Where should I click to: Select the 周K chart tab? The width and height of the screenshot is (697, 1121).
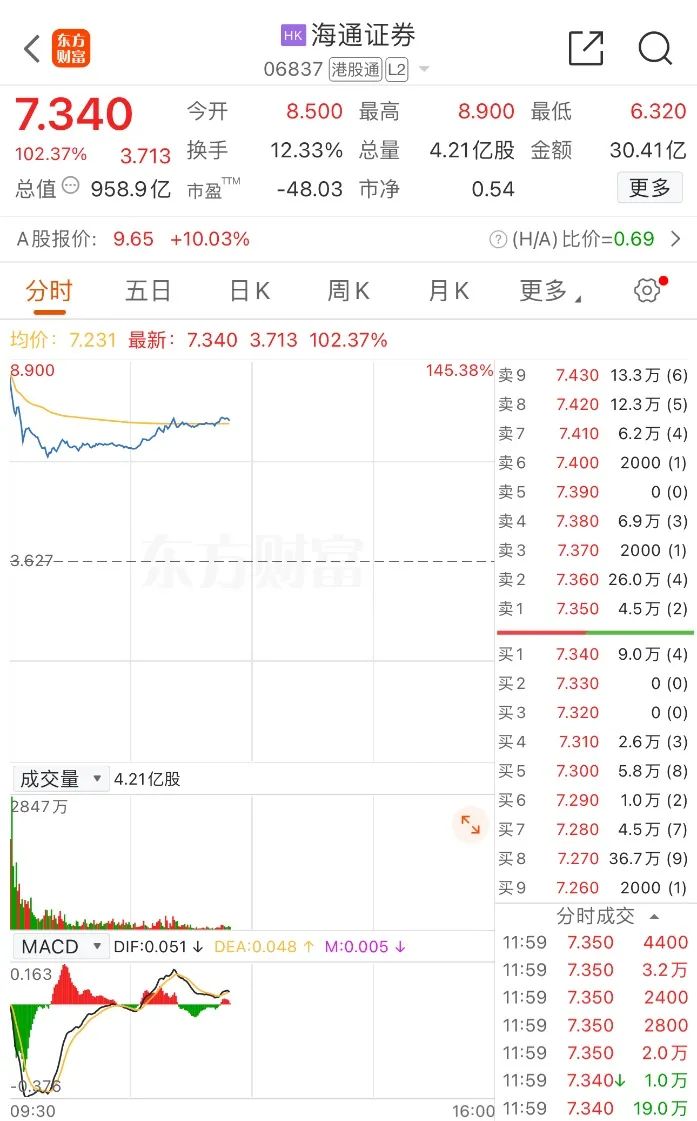click(x=348, y=291)
